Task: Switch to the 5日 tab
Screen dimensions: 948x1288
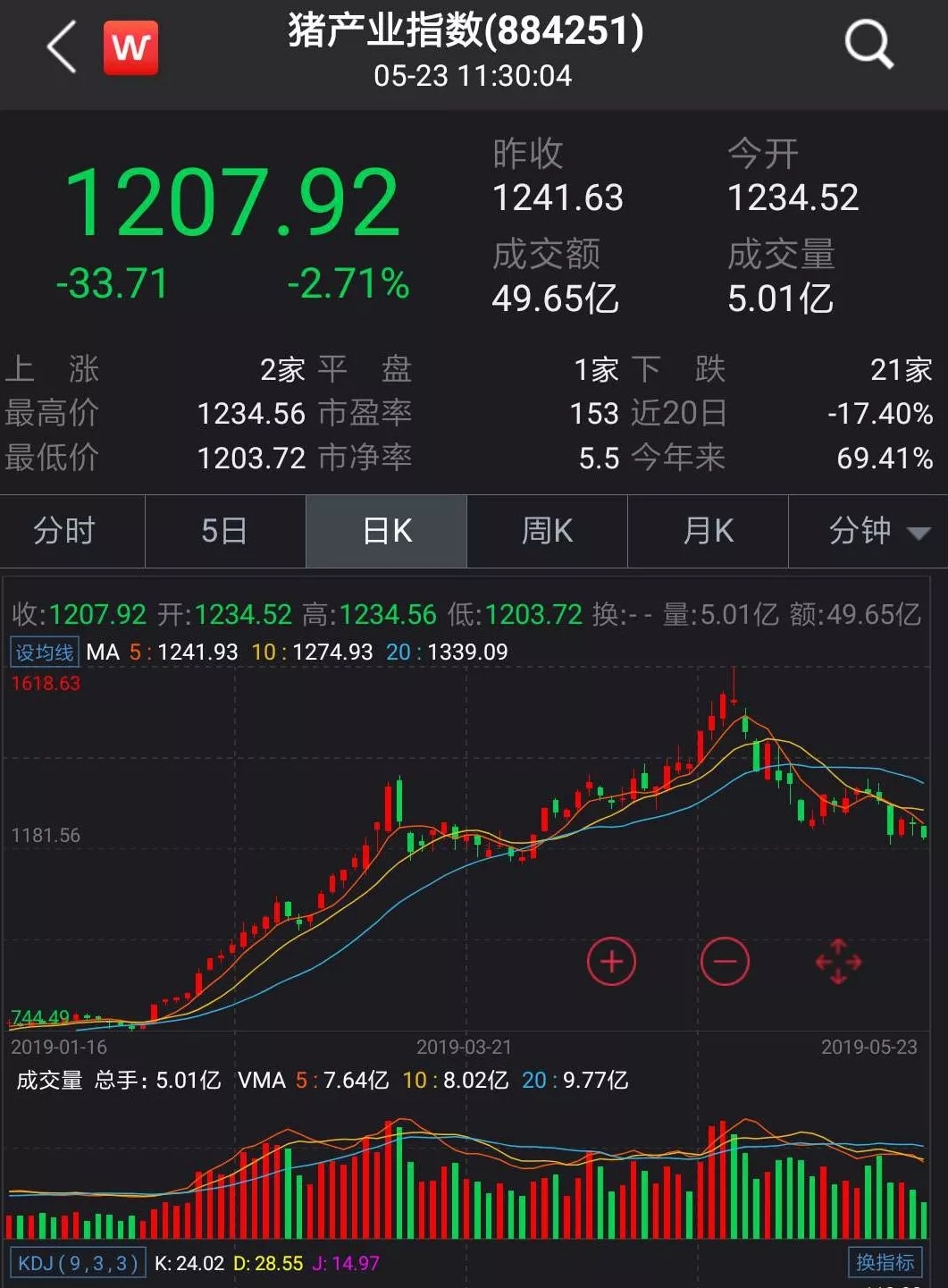Action: pos(224,531)
